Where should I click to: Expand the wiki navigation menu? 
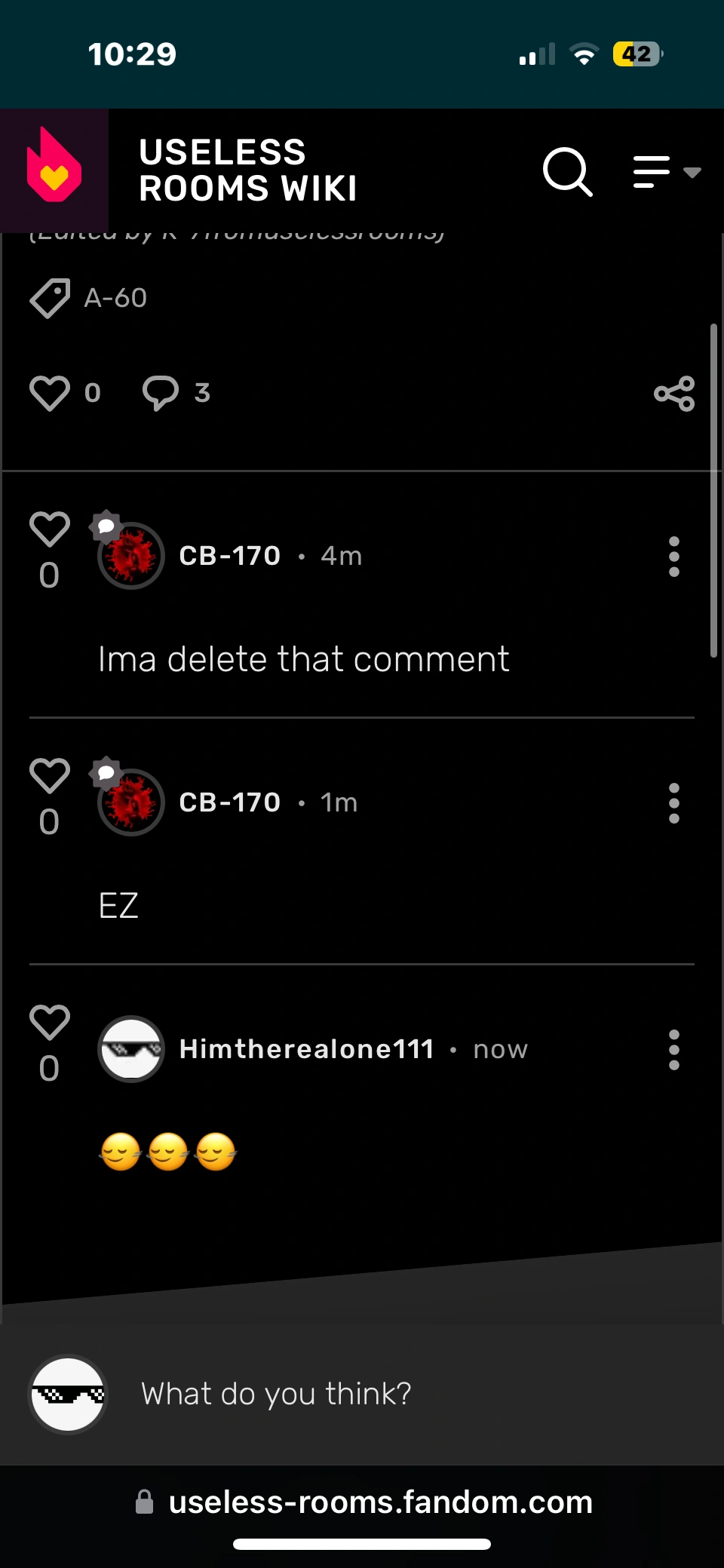coord(666,172)
